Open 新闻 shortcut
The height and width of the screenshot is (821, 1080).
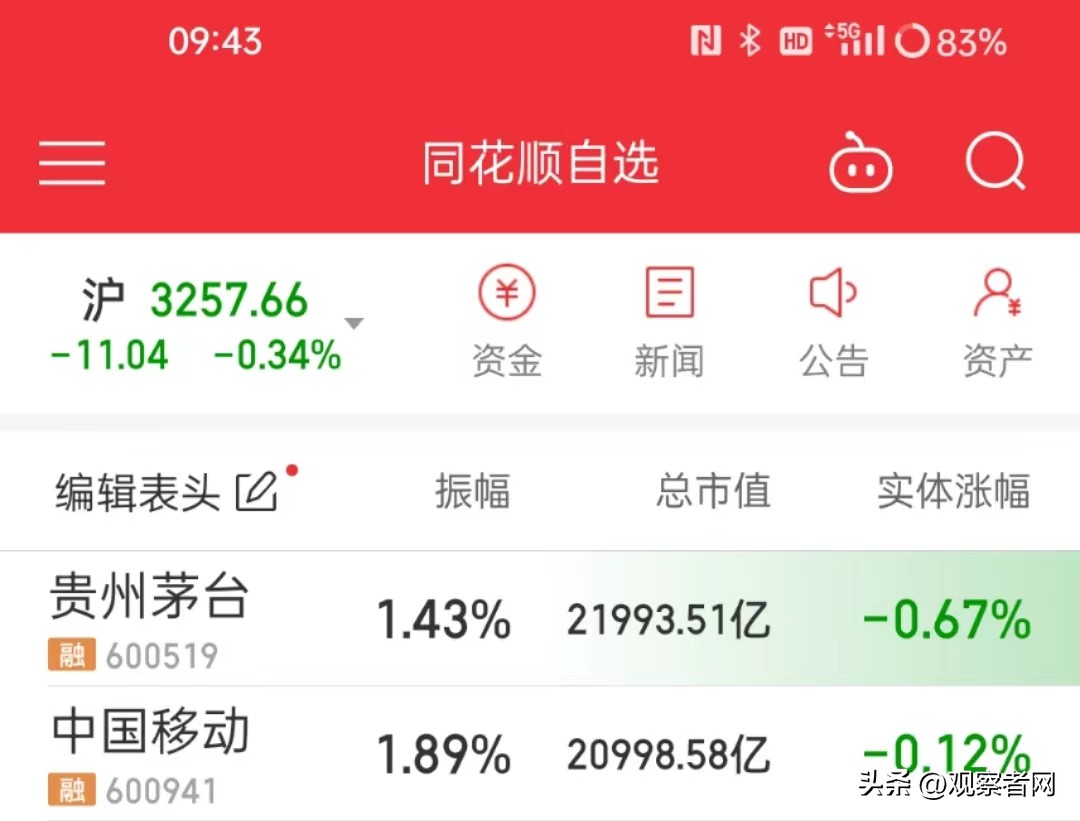click(669, 321)
